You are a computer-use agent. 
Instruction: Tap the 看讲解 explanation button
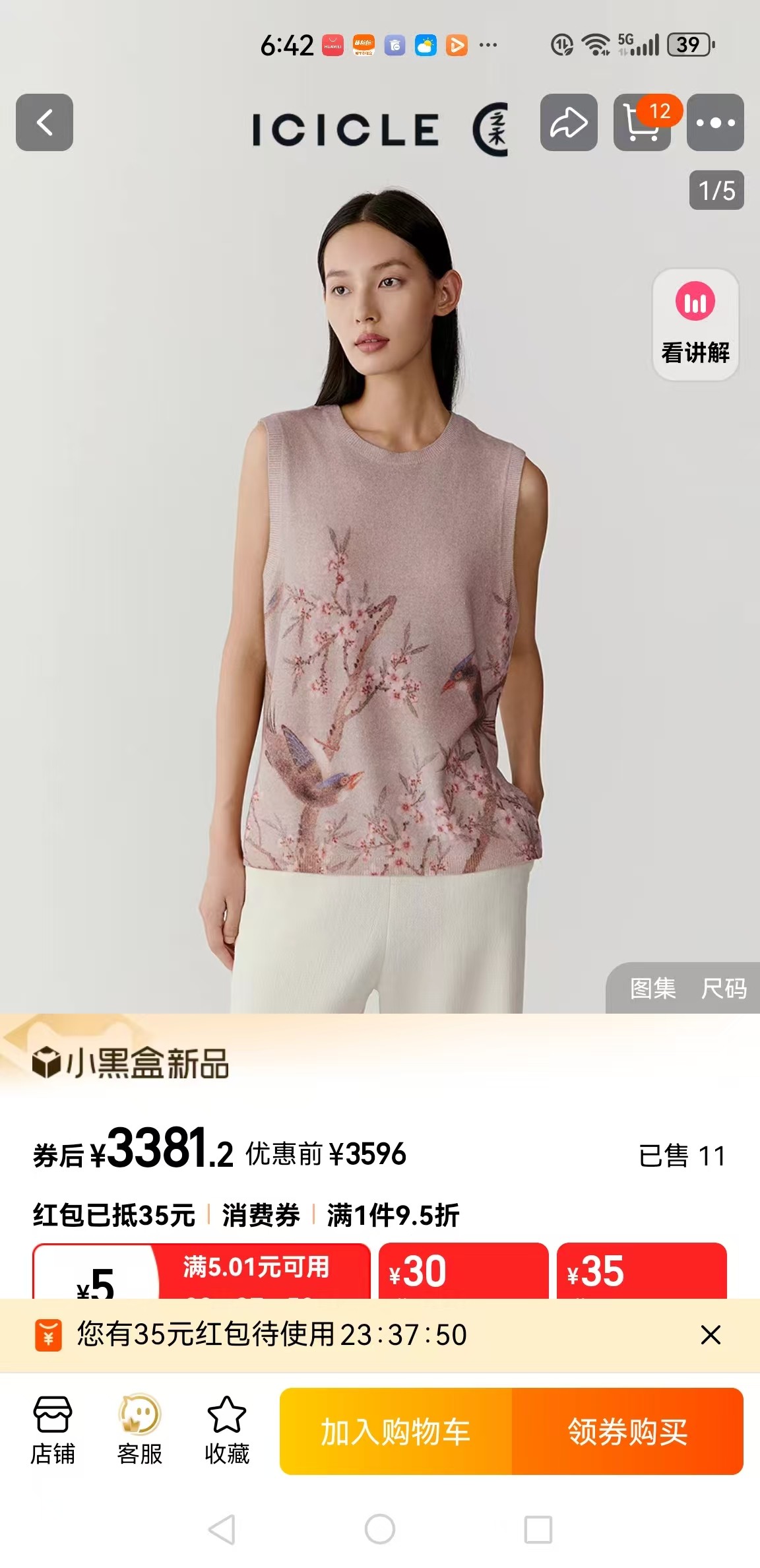[695, 325]
